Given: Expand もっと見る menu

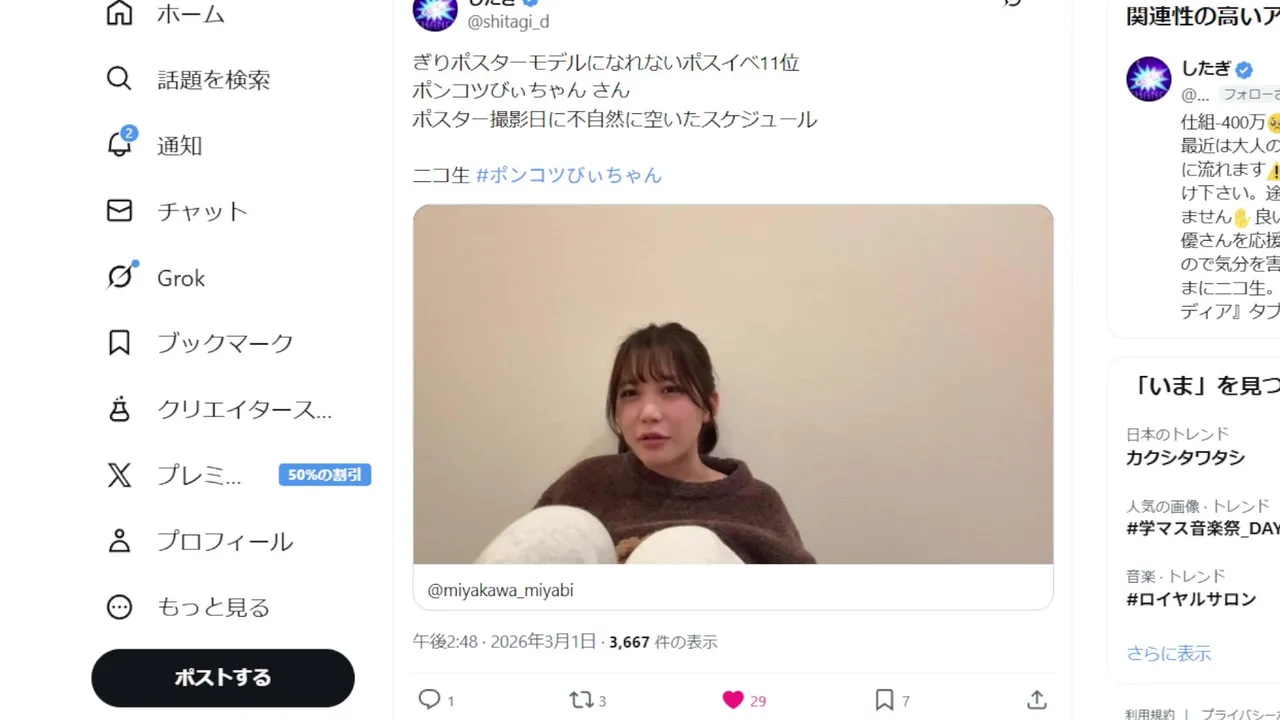Looking at the screenshot, I should pos(189,608).
